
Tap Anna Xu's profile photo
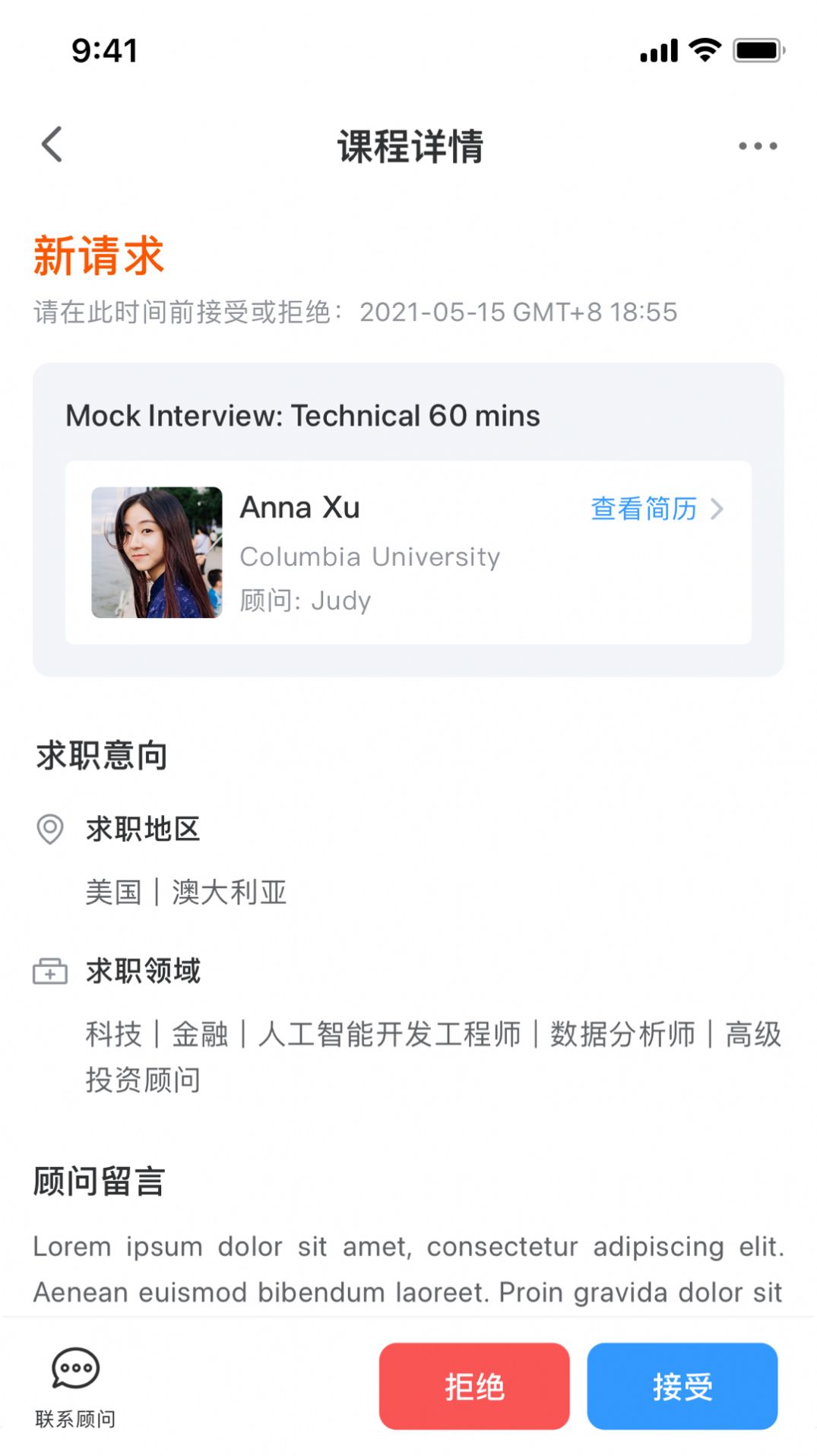(156, 551)
